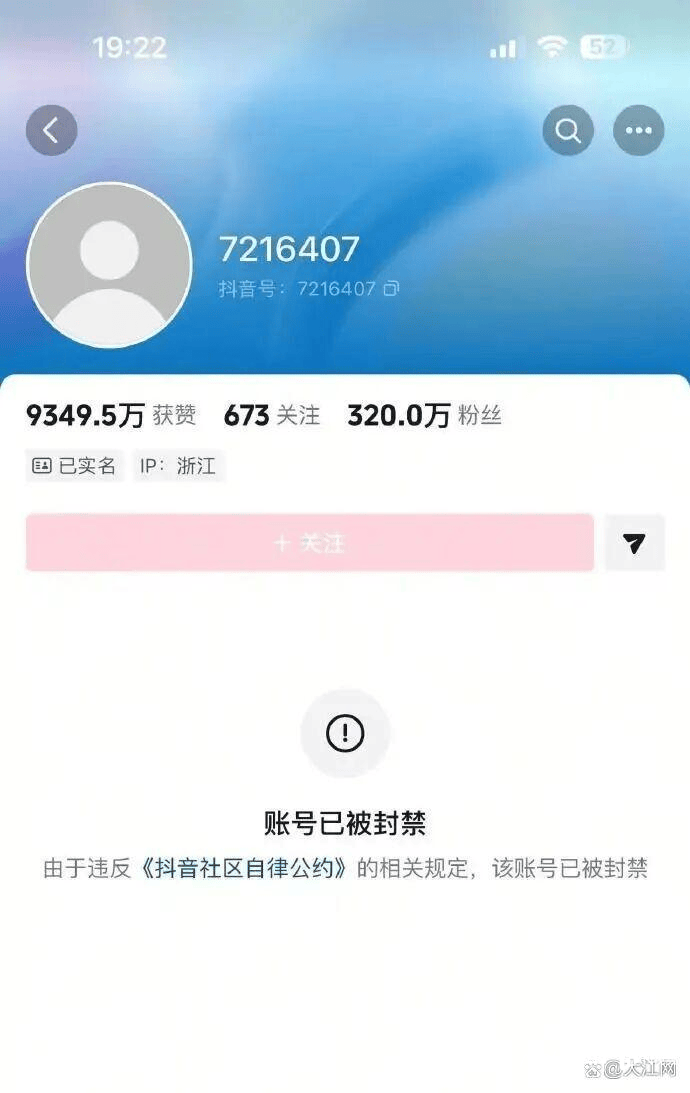Go back using the arrow icon

point(51,130)
